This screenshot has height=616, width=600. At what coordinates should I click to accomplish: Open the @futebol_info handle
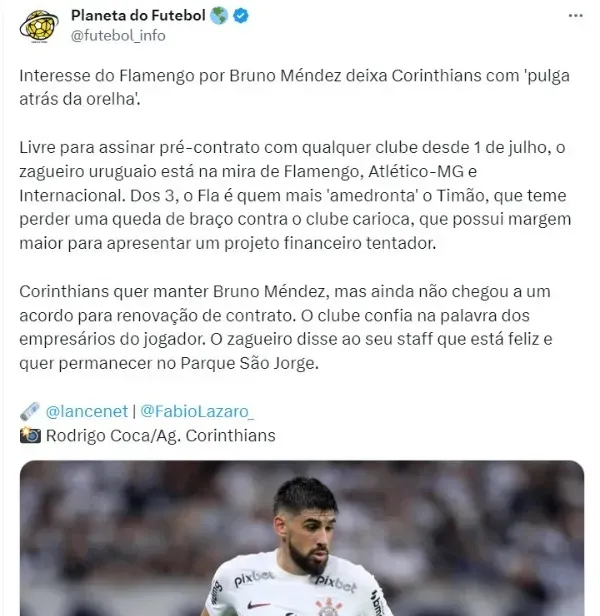point(118,36)
